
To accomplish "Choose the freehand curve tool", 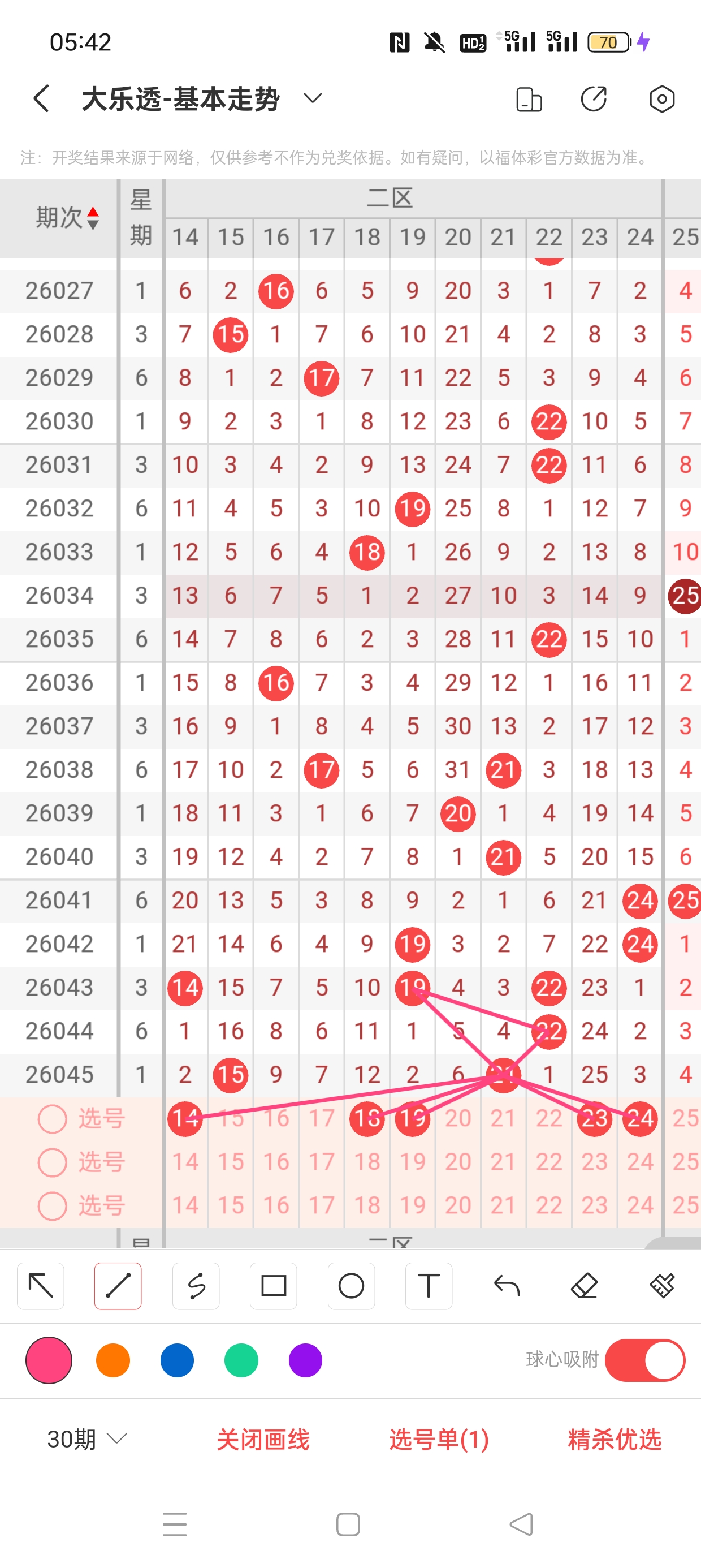I will [196, 1286].
